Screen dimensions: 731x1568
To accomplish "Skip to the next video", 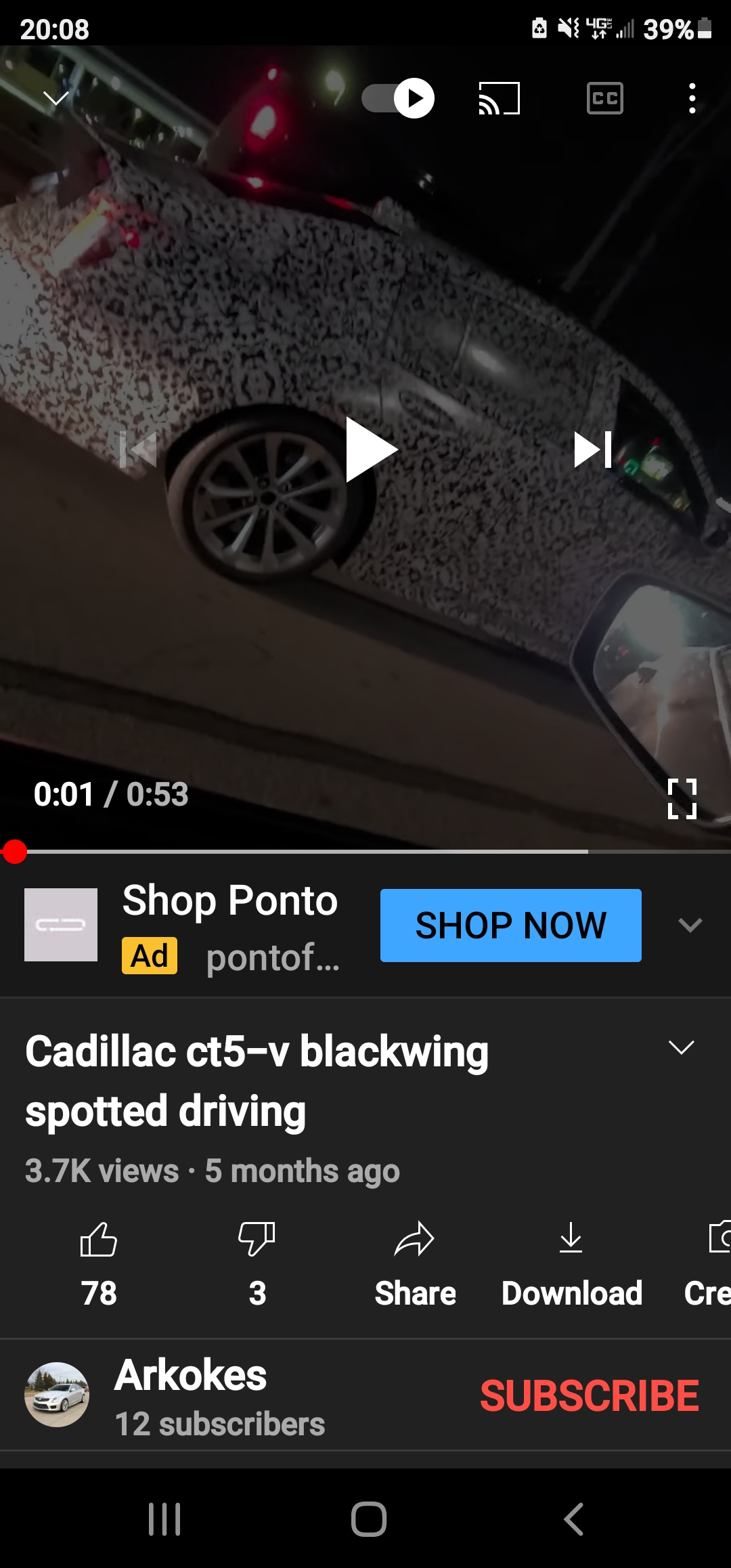I will 594,450.
